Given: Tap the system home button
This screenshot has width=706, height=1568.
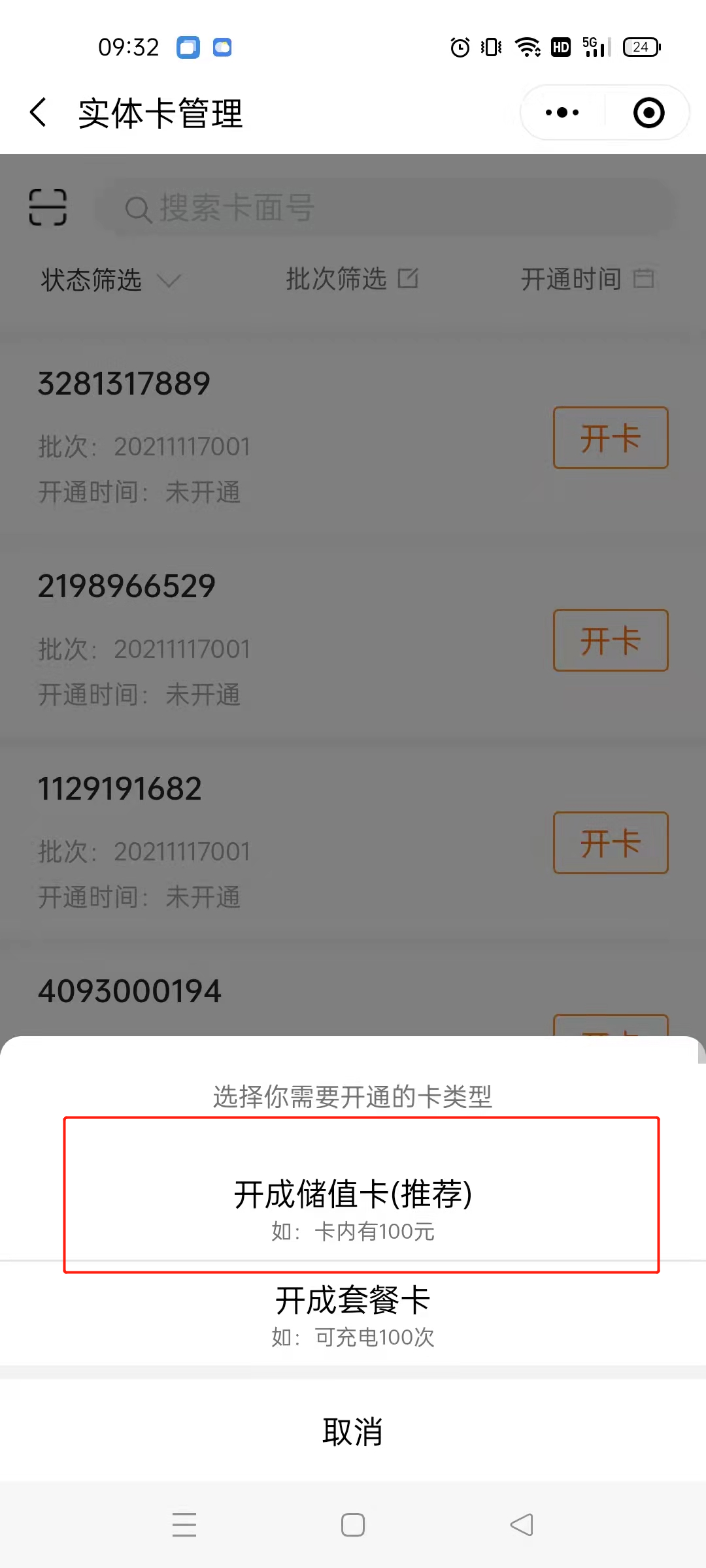Looking at the screenshot, I should click(x=353, y=1525).
